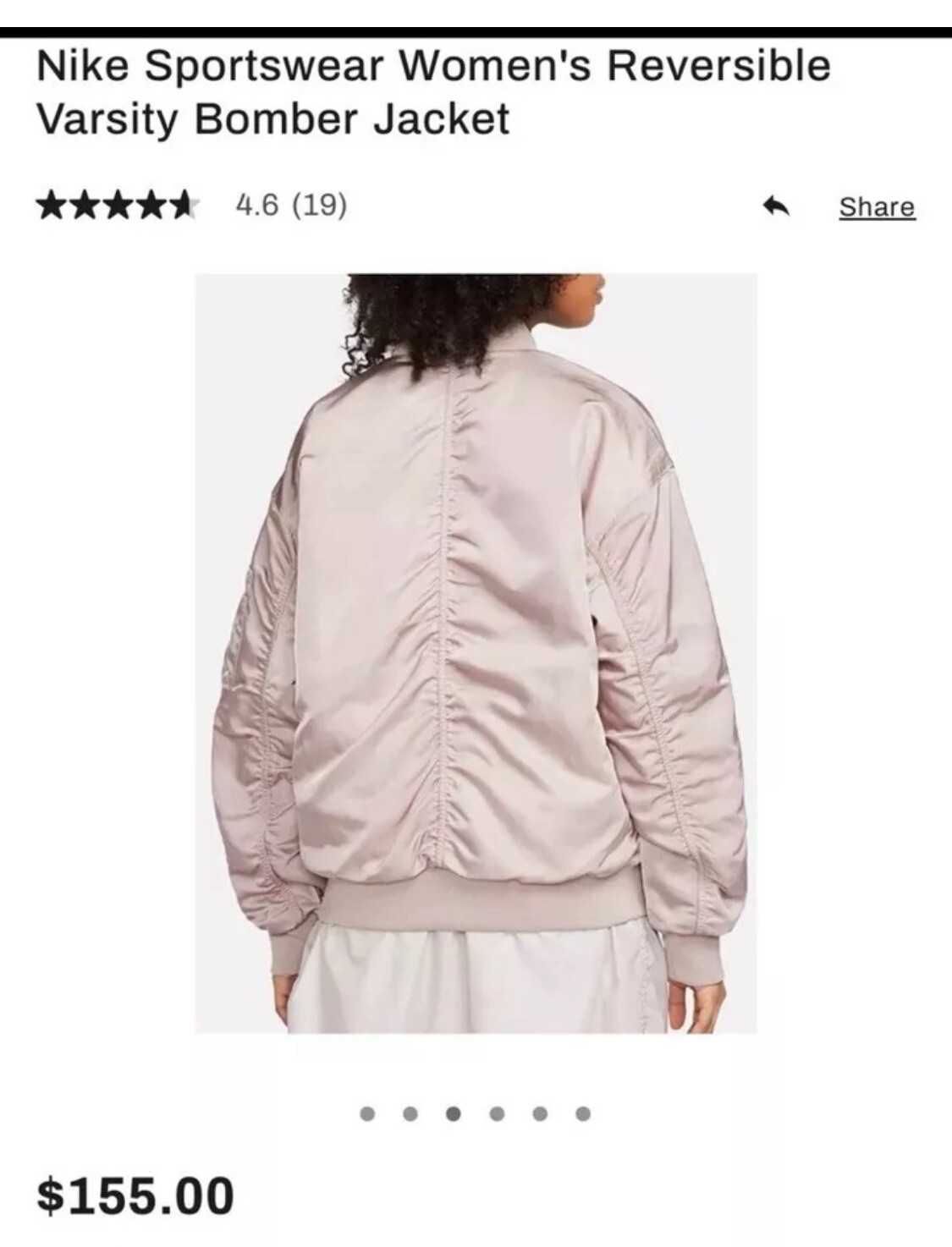This screenshot has width=952, height=1247.
Task: Tap the Share link
Action: pos(877,206)
